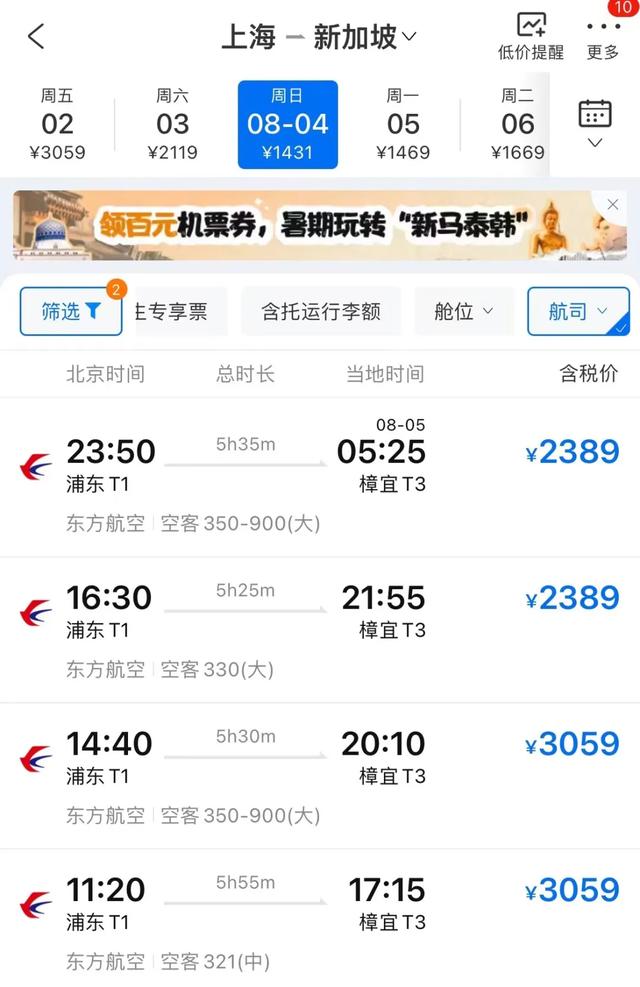
Task: Dismiss the coupon promo banner
Action: (613, 204)
